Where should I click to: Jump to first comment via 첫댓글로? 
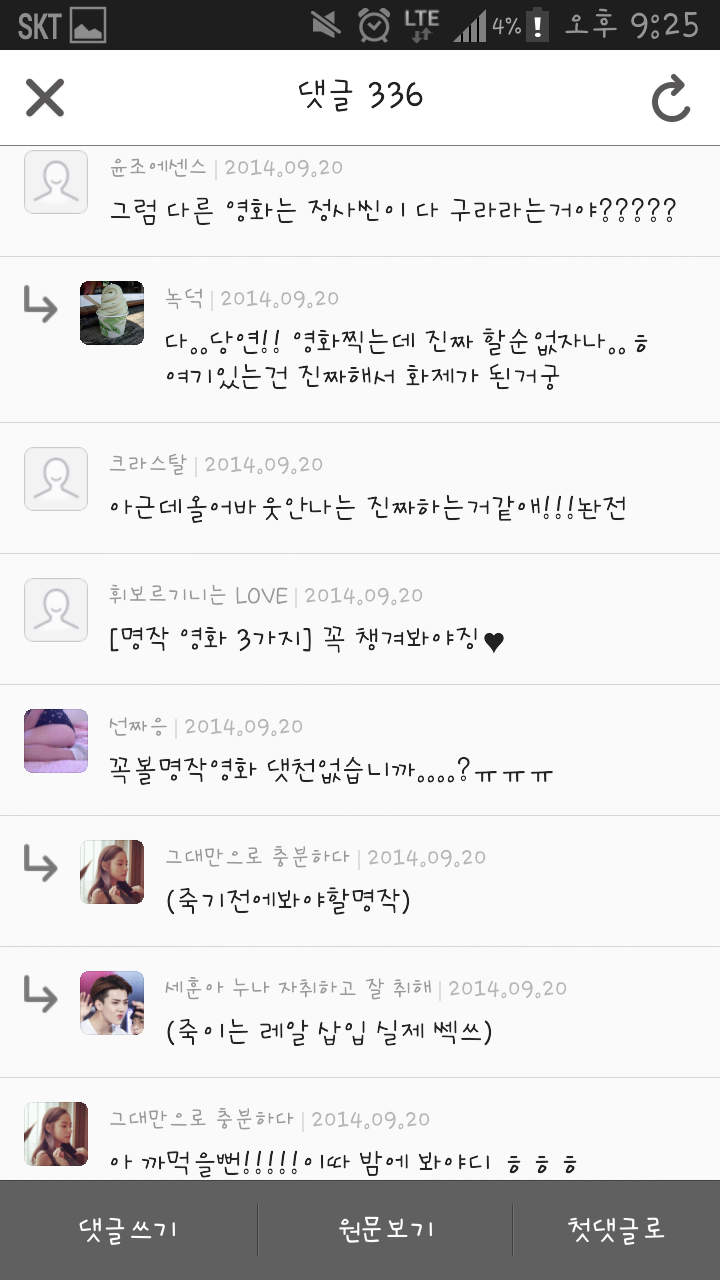pyautogui.click(x=616, y=1229)
